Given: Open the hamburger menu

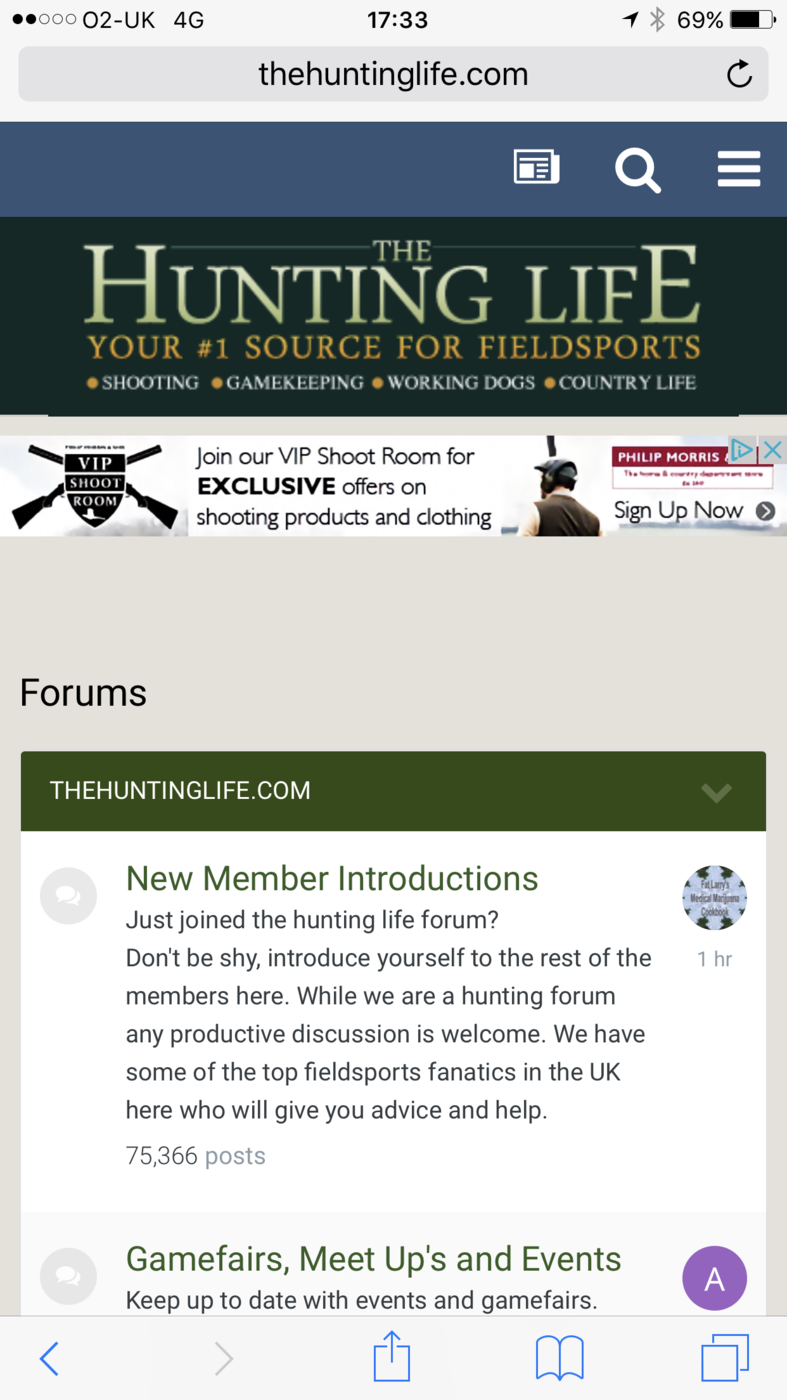Looking at the screenshot, I should (x=739, y=169).
